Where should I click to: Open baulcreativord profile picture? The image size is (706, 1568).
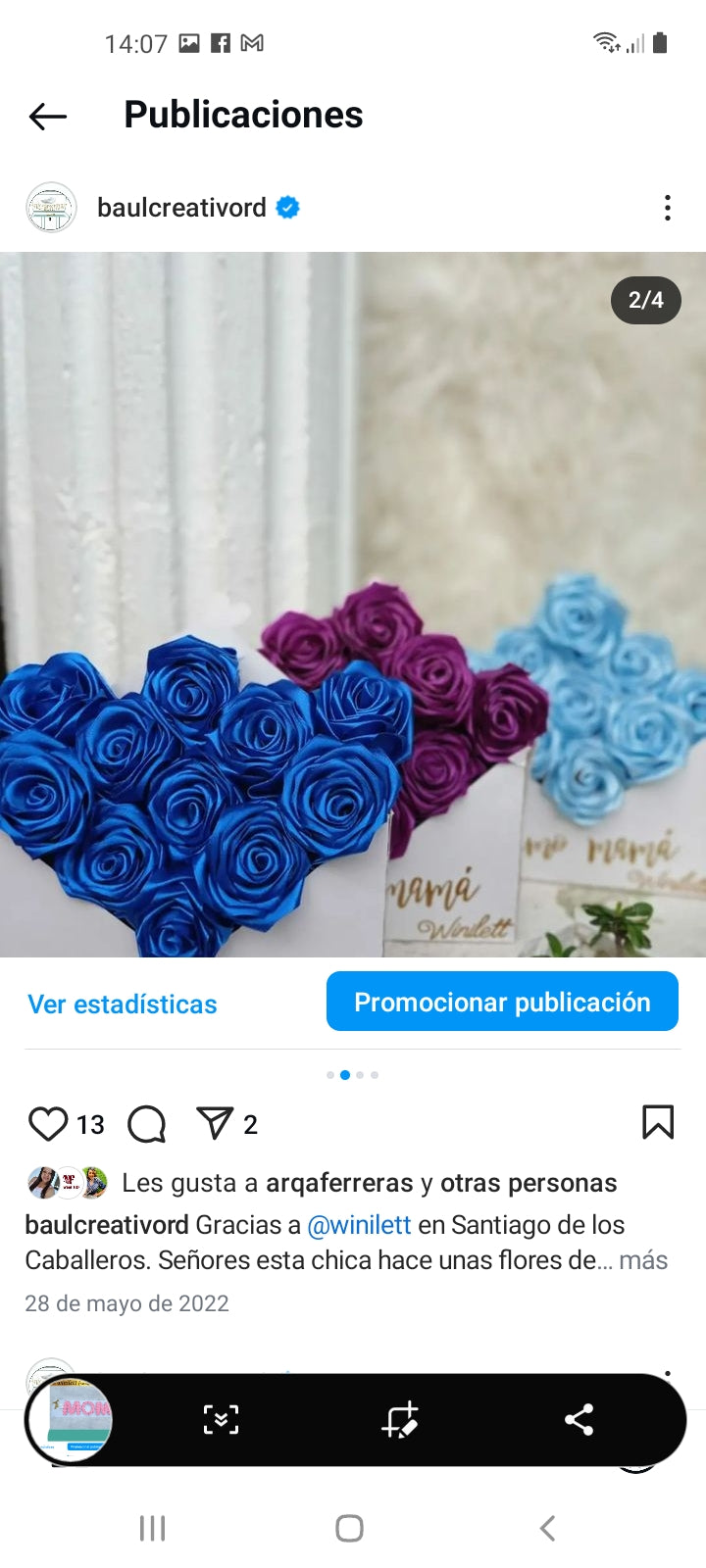[51, 208]
